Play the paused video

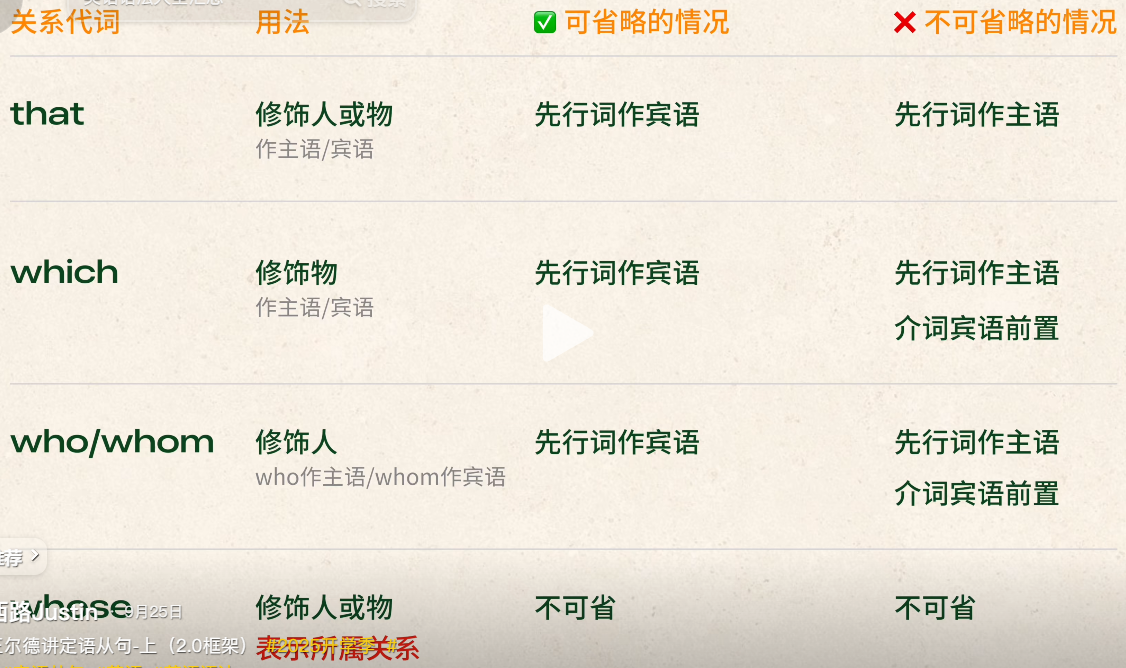566,333
